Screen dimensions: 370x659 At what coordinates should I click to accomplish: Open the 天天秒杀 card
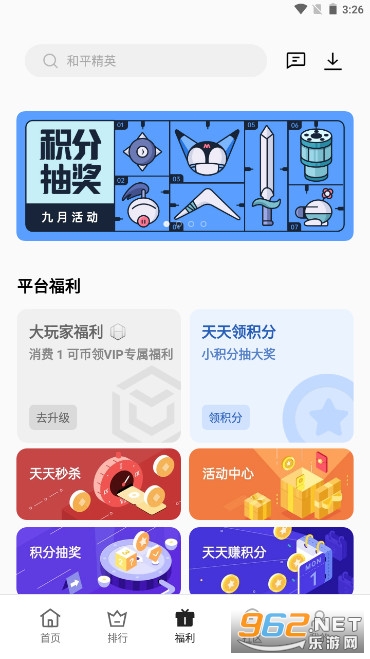99,484
